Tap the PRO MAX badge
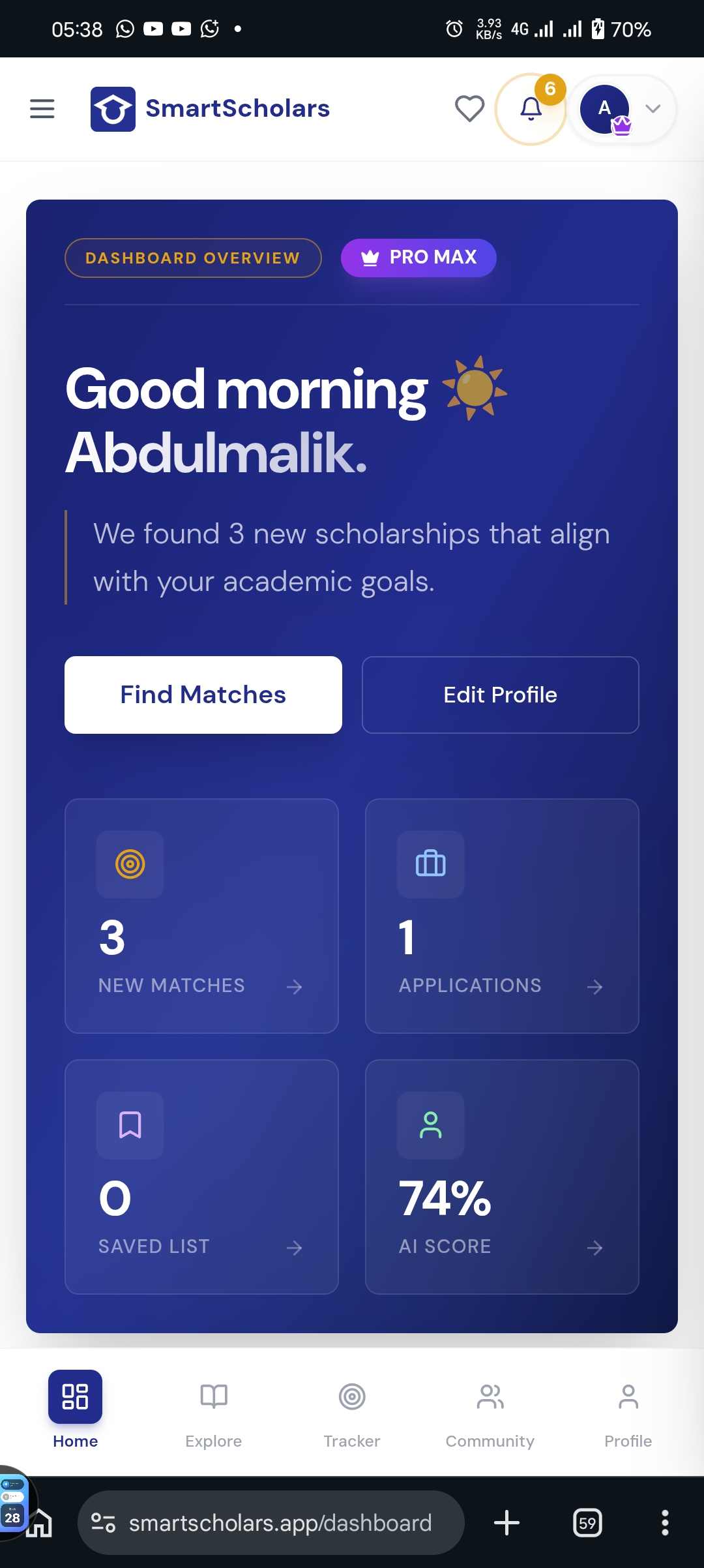Screen dimensions: 704x1568 click(x=418, y=258)
